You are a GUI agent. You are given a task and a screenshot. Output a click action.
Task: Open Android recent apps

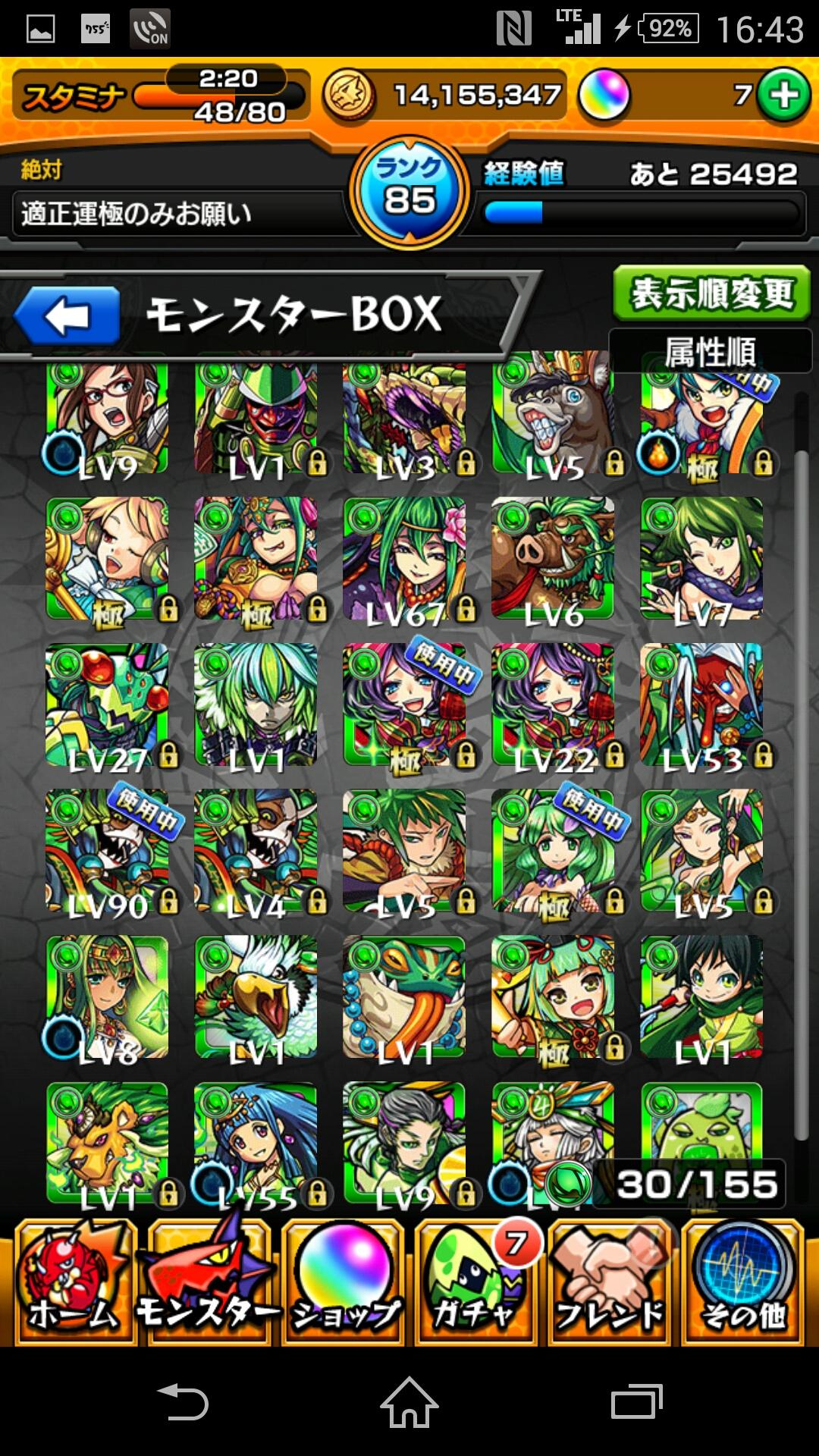coord(636,1402)
